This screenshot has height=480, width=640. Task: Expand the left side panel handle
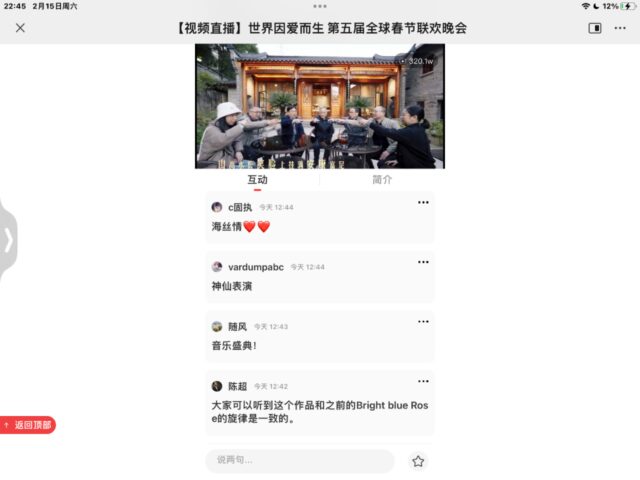[x=8, y=240]
